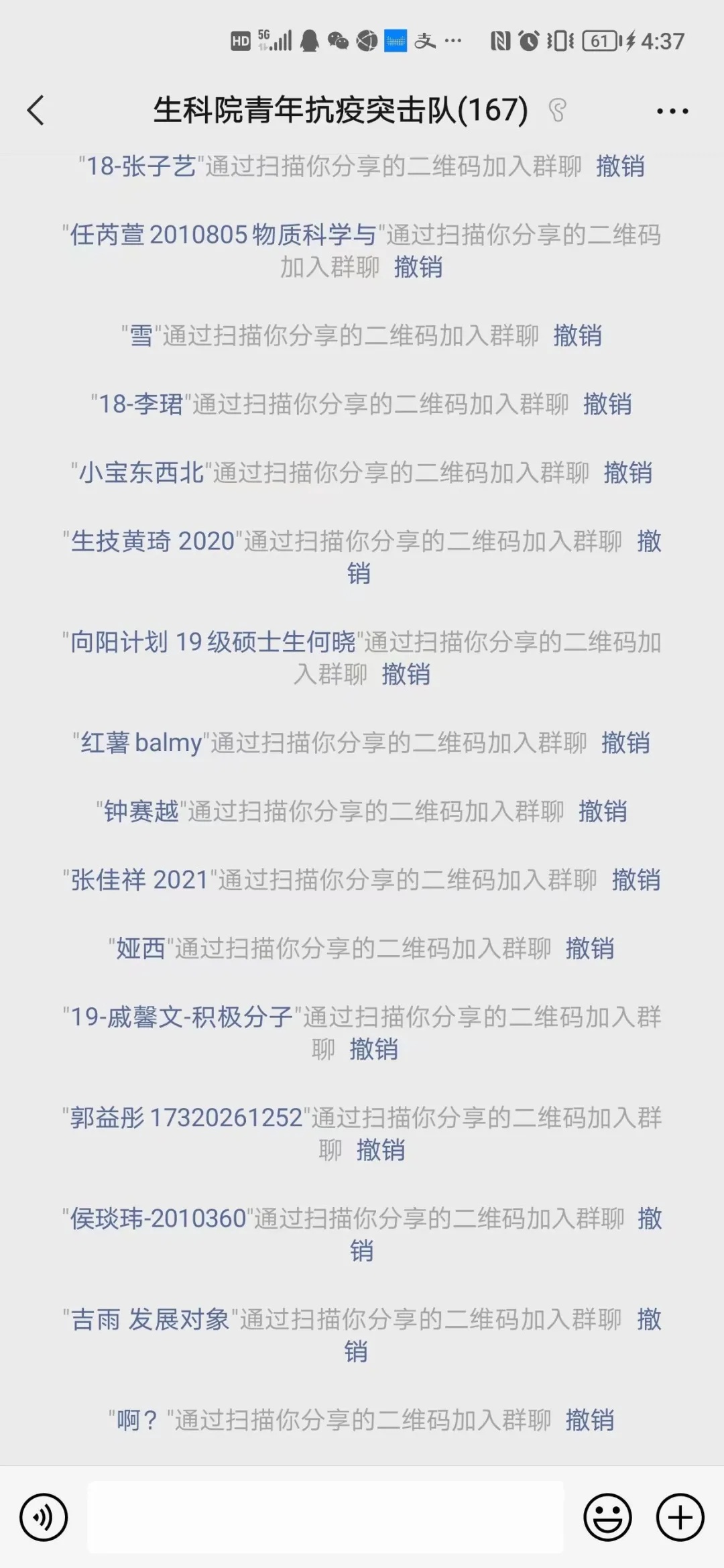Tap 撤销 for "任芮萱 2010805 物质科学与"

pos(418,268)
